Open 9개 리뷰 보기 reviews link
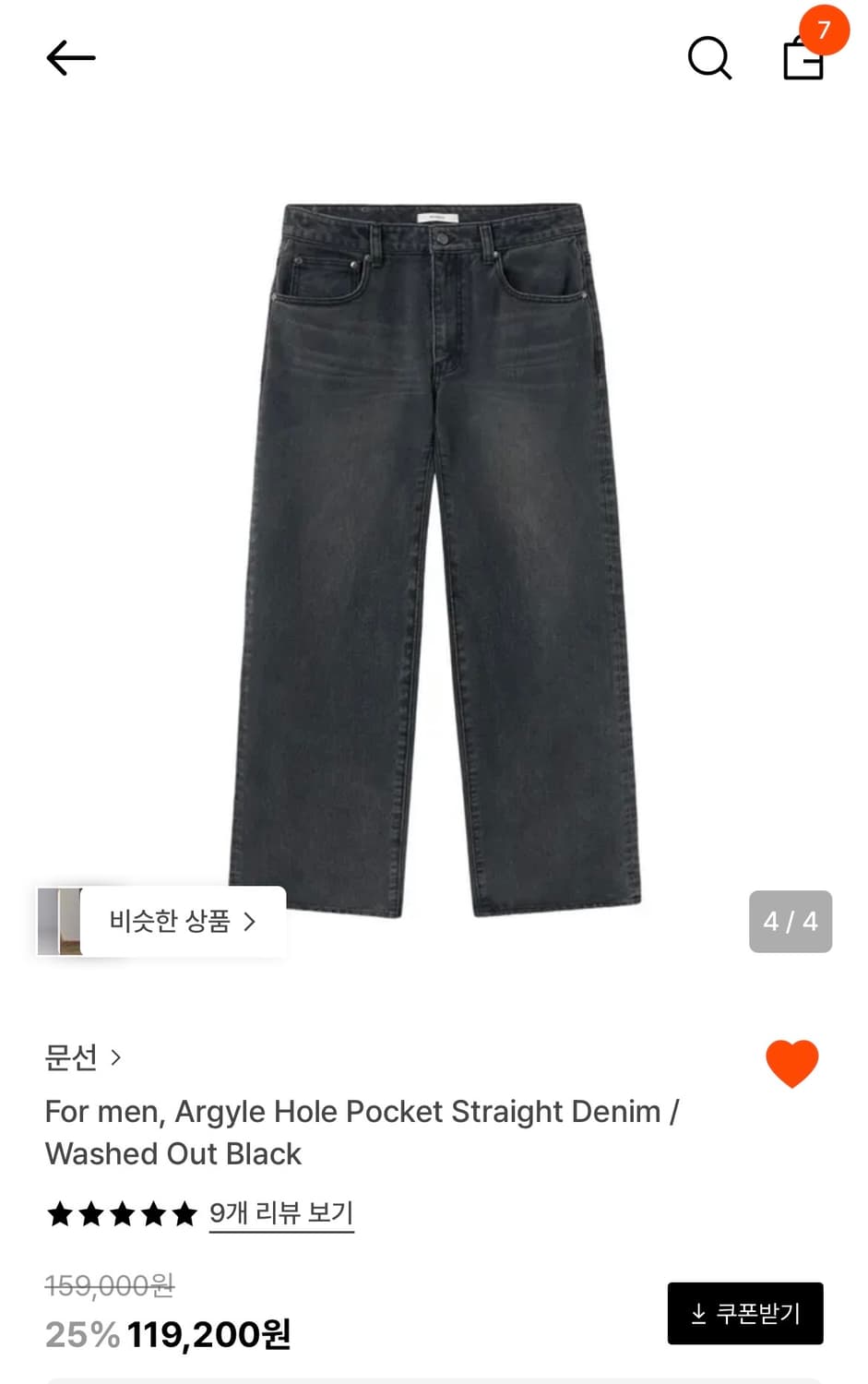This screenshot has width=868, height=1384. (x=281, y=1214)
